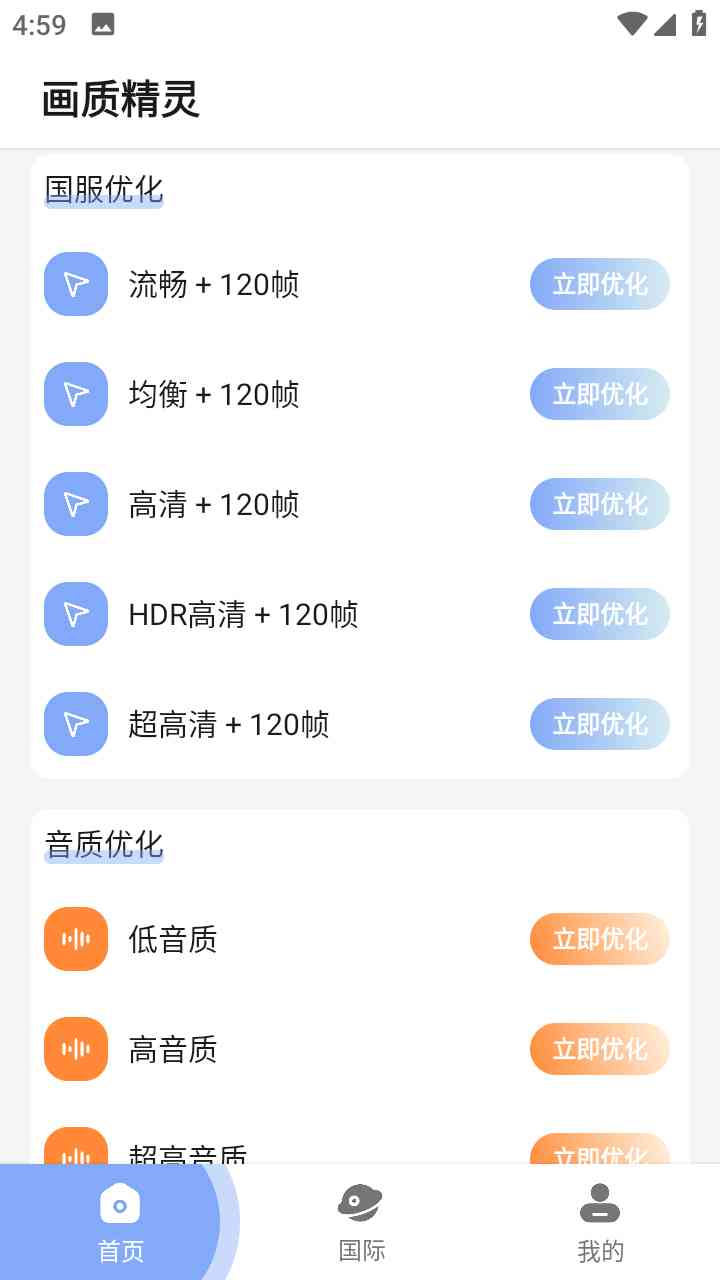720x1280 pixels.
Task: Optimize audio to 高音质
Action: [x=599, y=1050]
